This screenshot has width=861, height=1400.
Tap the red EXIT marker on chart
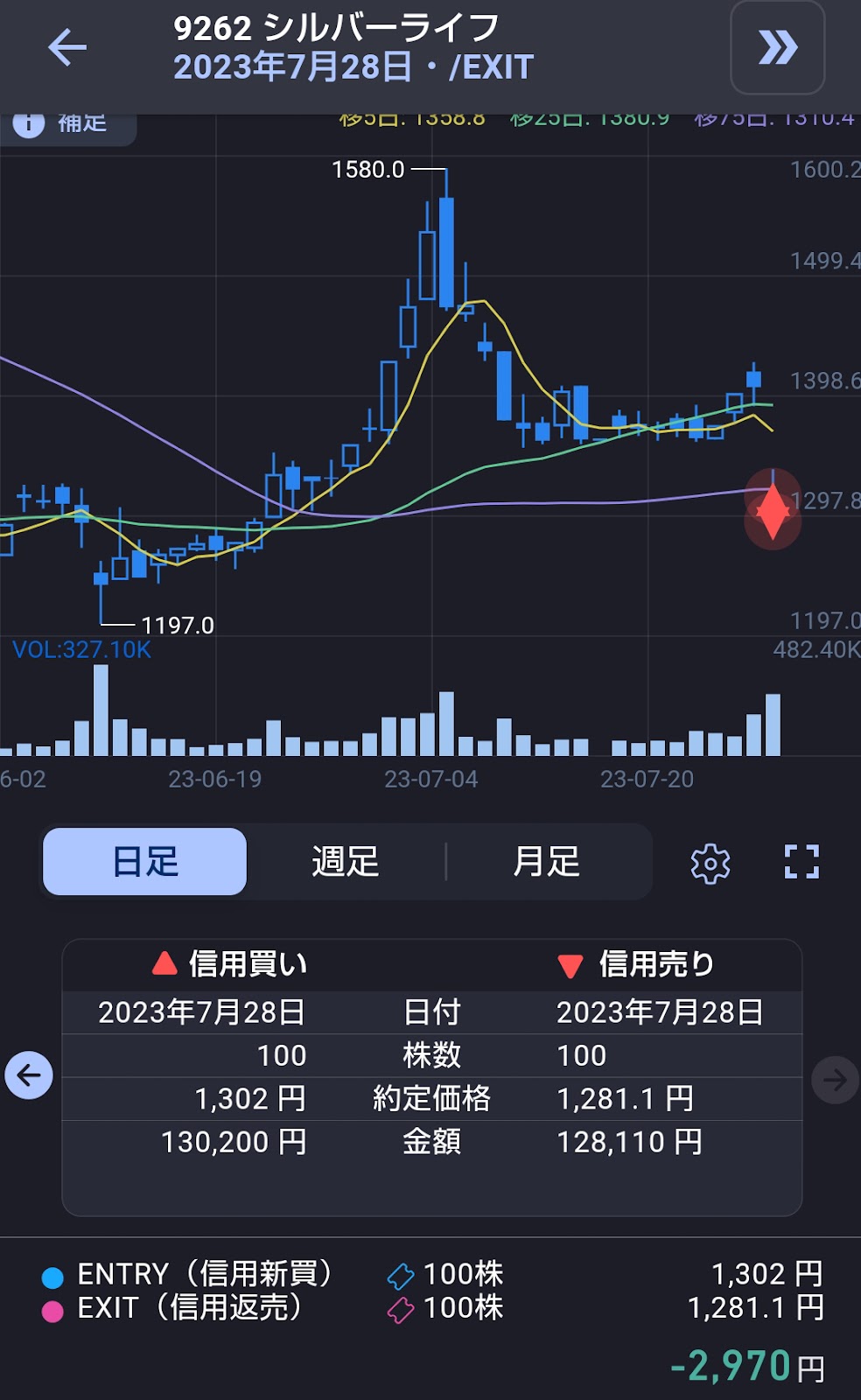[x=773, y=510]
